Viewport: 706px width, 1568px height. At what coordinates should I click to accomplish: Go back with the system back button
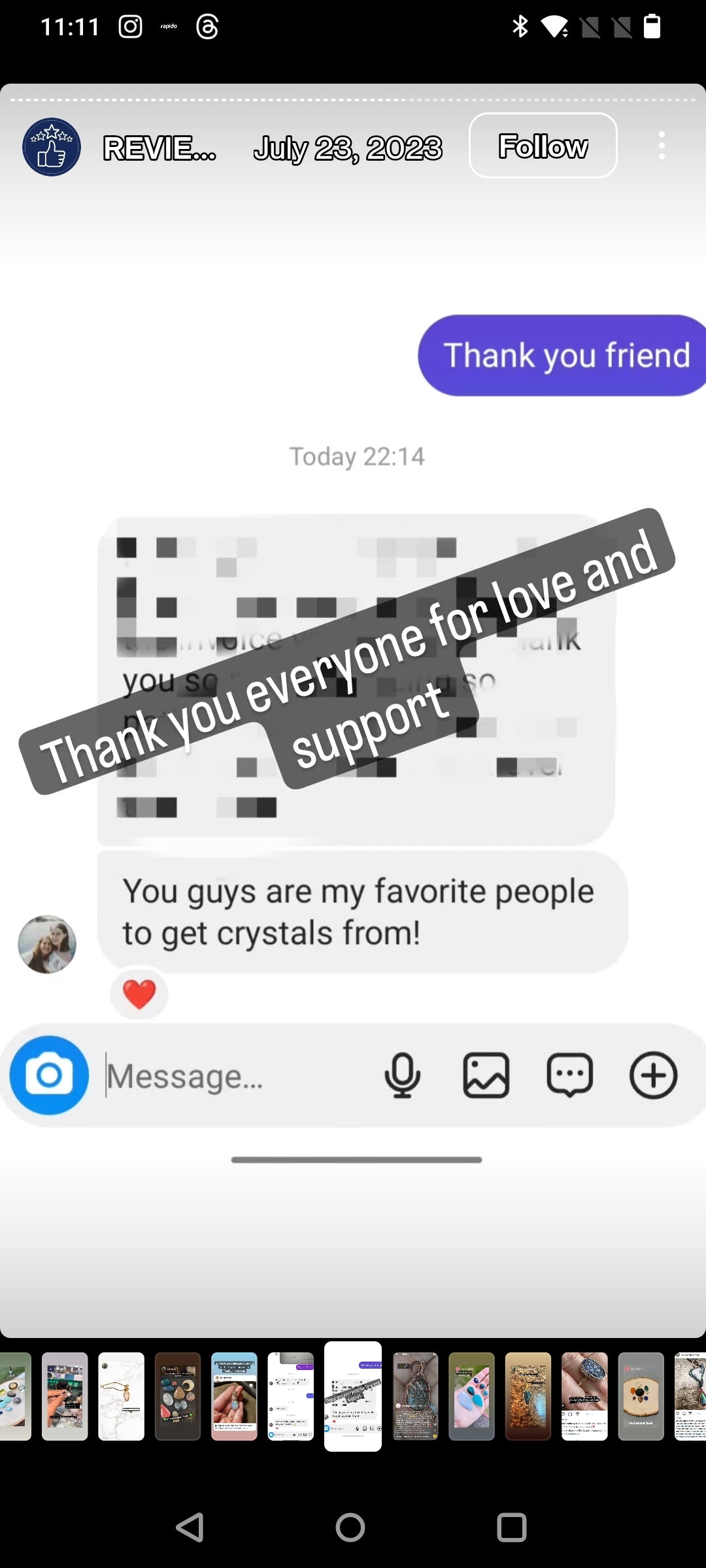click(190, 1527)
